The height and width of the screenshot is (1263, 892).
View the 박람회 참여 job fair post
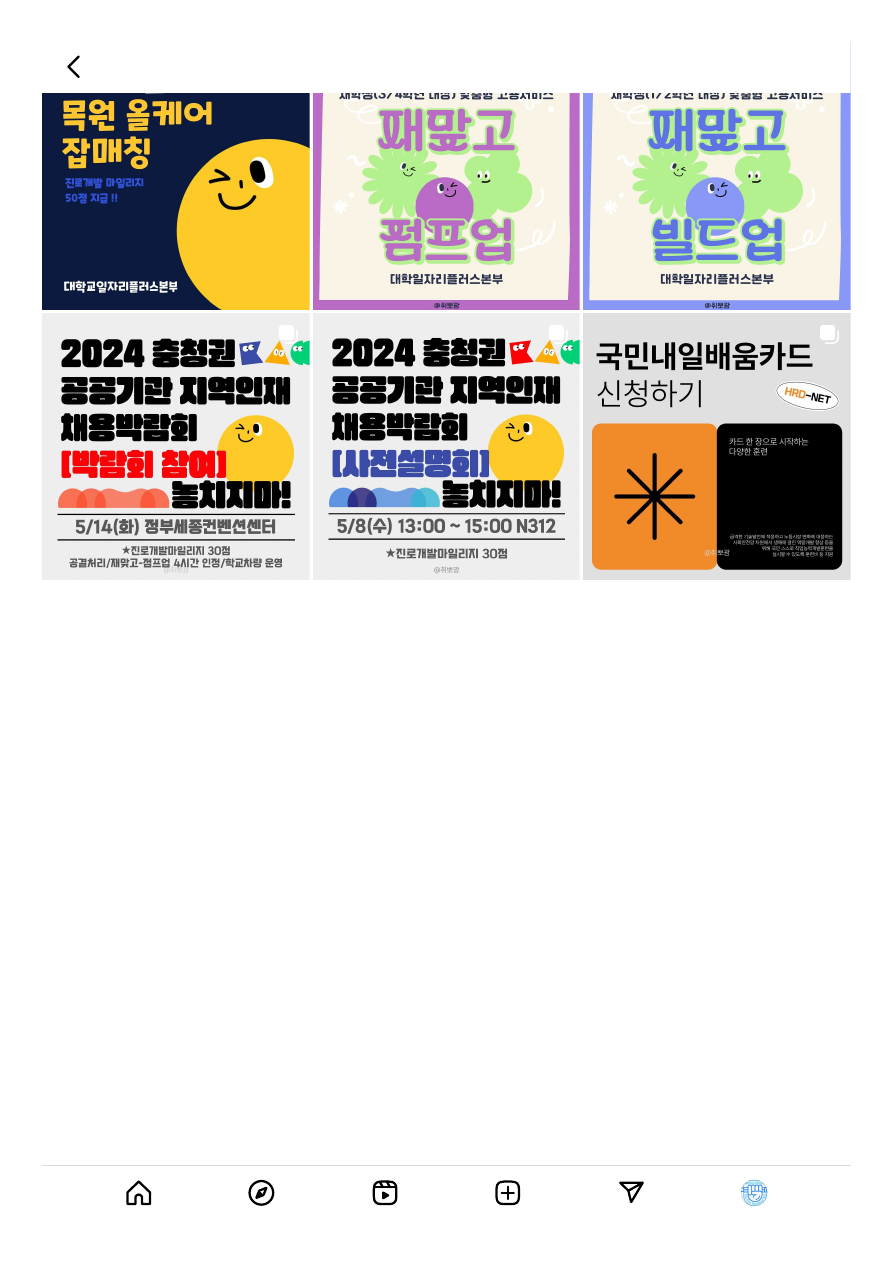pyautogui.click(x=175, y=446)
